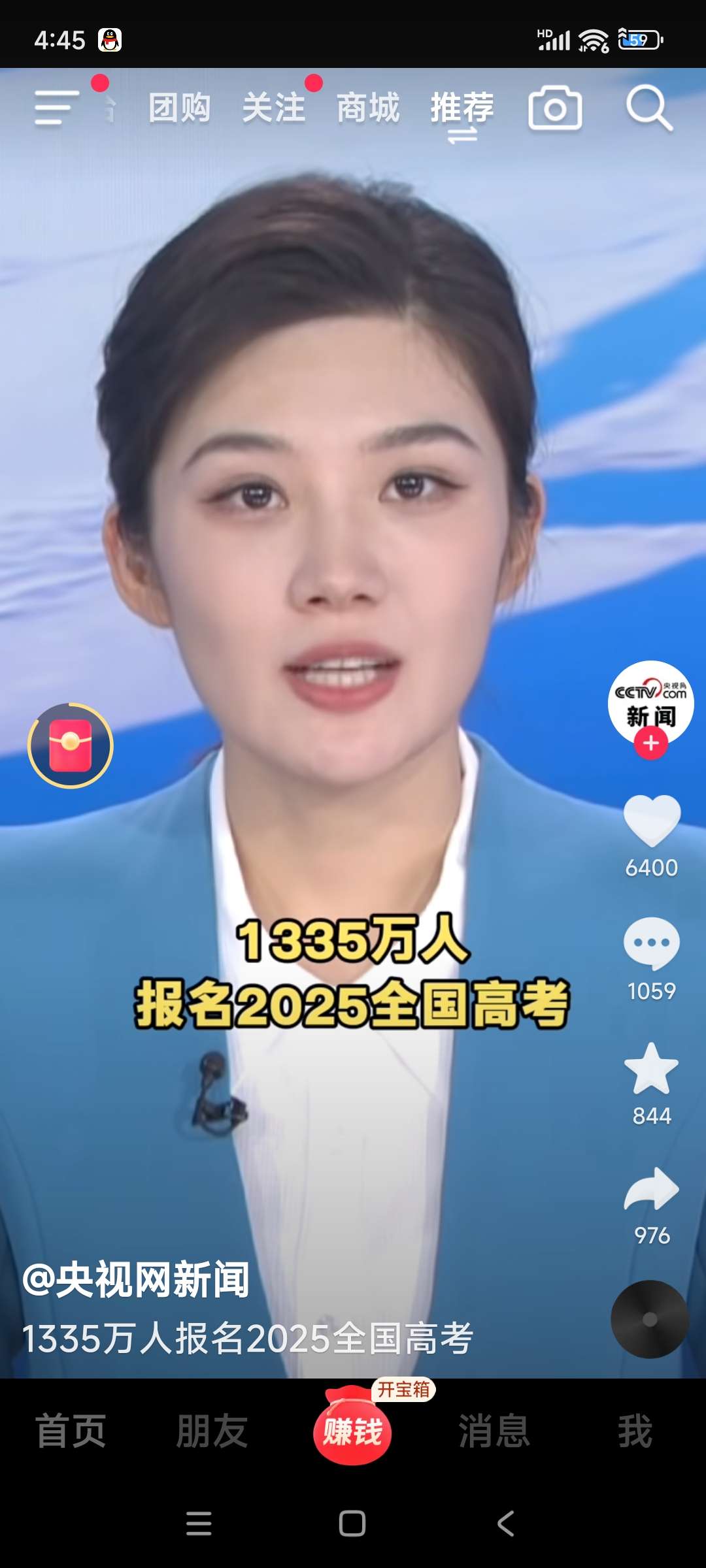Screen dimensions: 706x1568
Task: Open the camera to shoot
Action: tap(555, 108)
